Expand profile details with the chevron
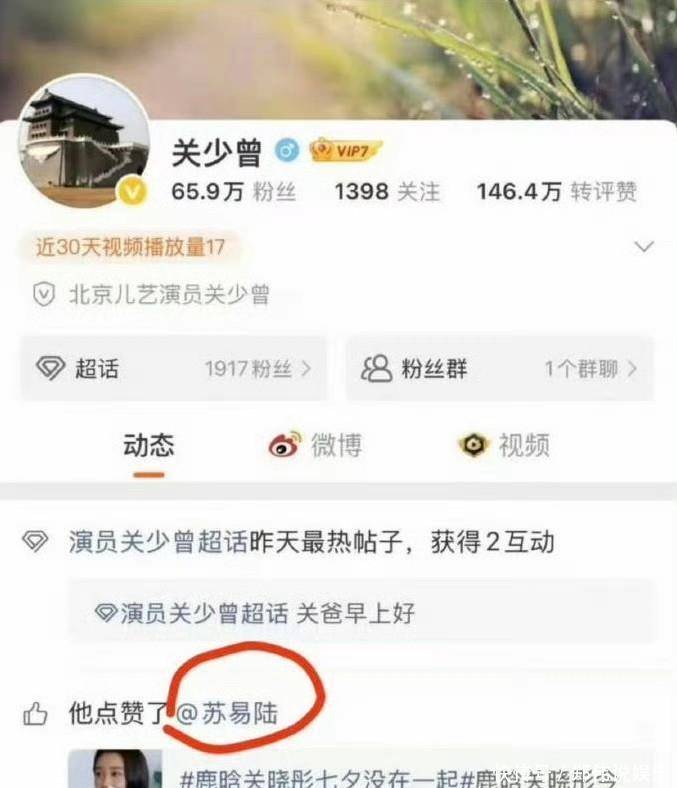The image size is (677, 788). click(x=644, y=246)
